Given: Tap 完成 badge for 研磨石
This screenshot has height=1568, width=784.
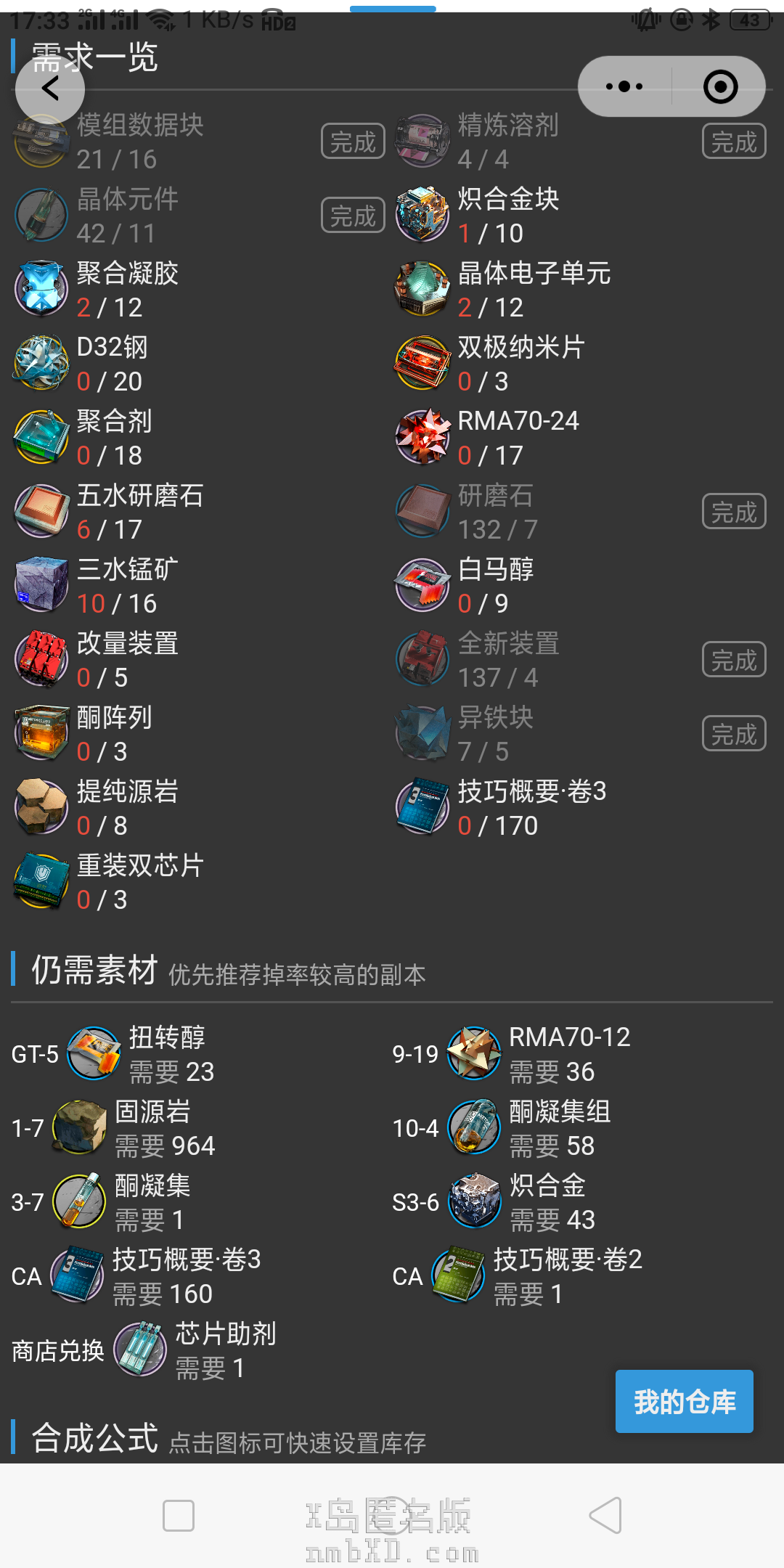Looking at the screenshot, I should (x=733, y=512).
